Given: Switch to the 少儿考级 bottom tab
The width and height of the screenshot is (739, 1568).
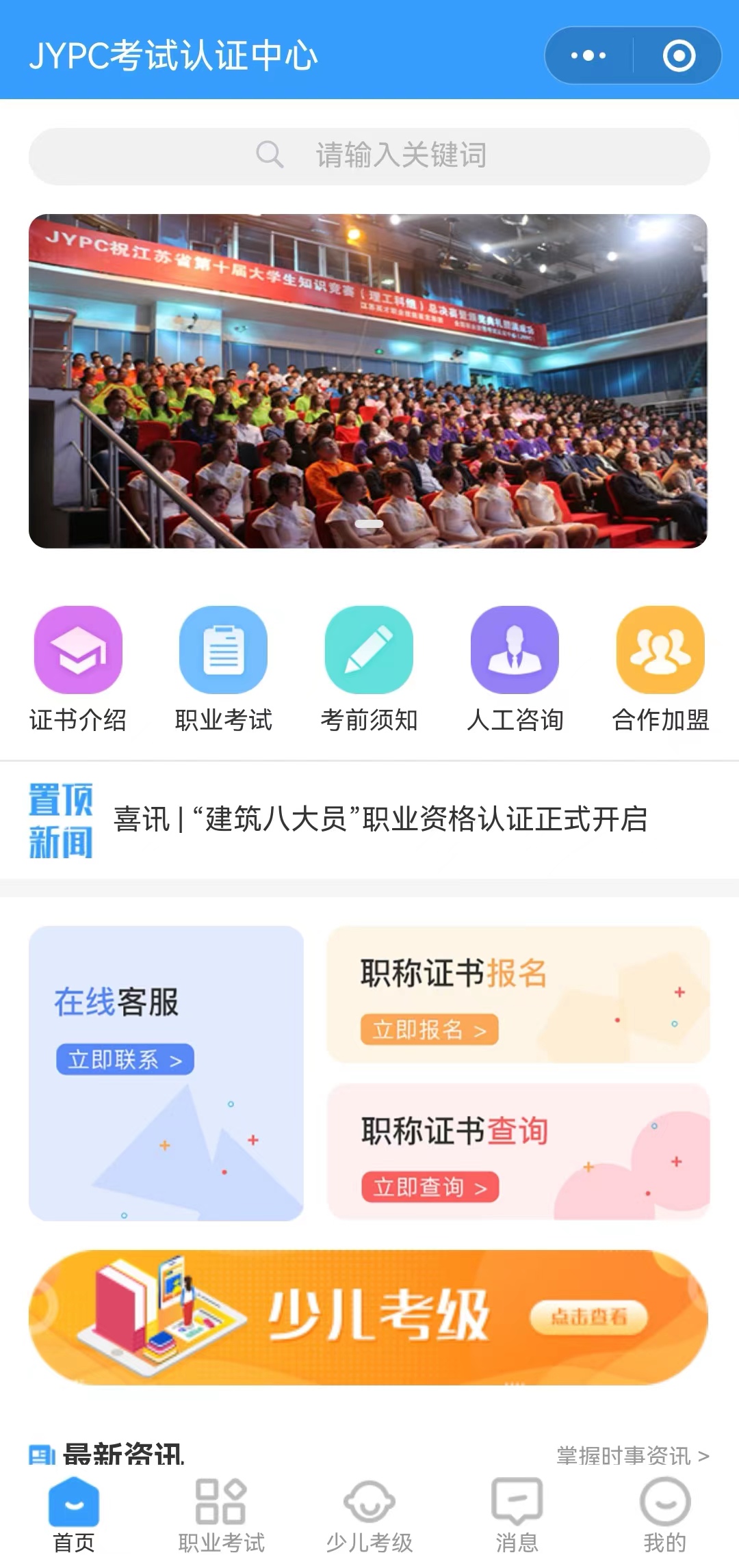Looking at the screenshot, I should coord(369,1513).
